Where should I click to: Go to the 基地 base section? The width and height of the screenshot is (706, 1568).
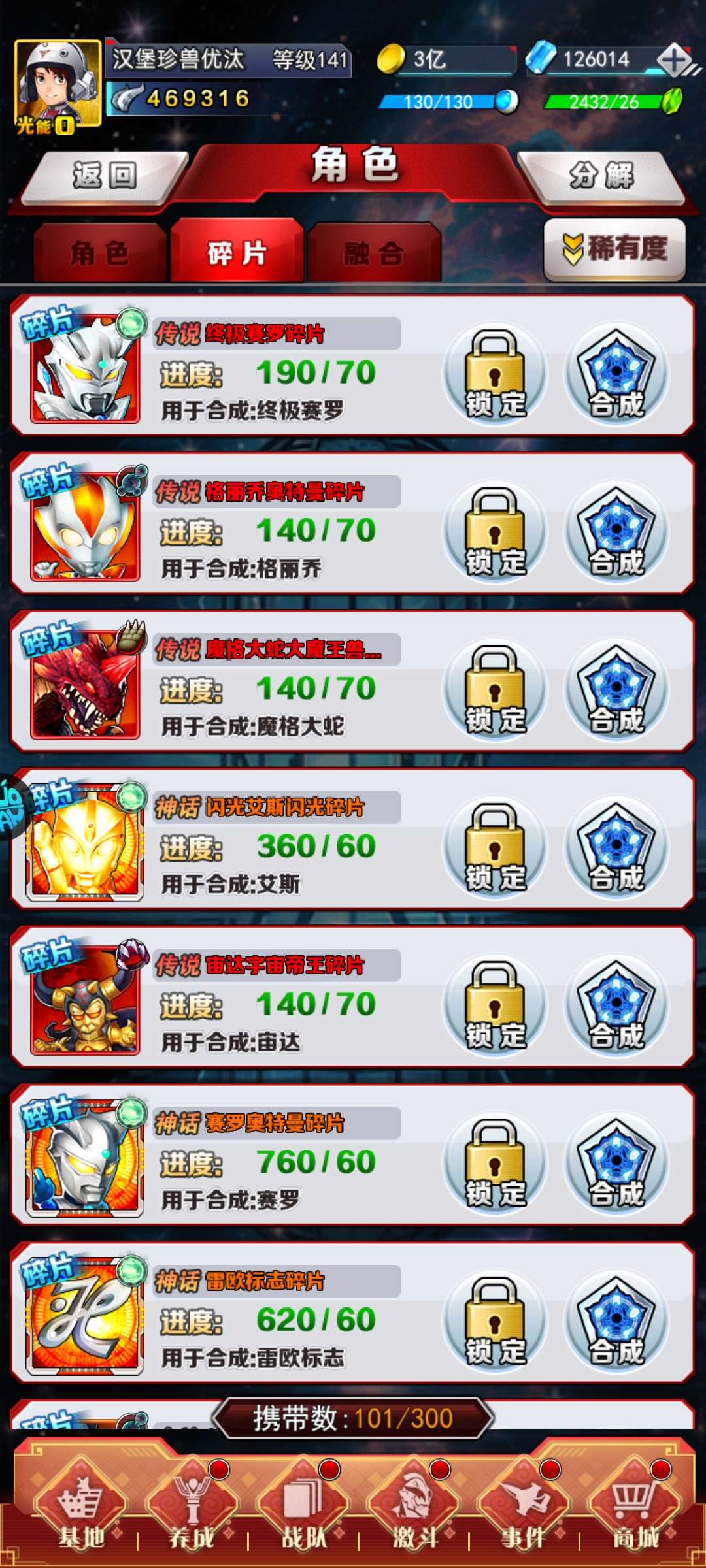point(80,1509)
